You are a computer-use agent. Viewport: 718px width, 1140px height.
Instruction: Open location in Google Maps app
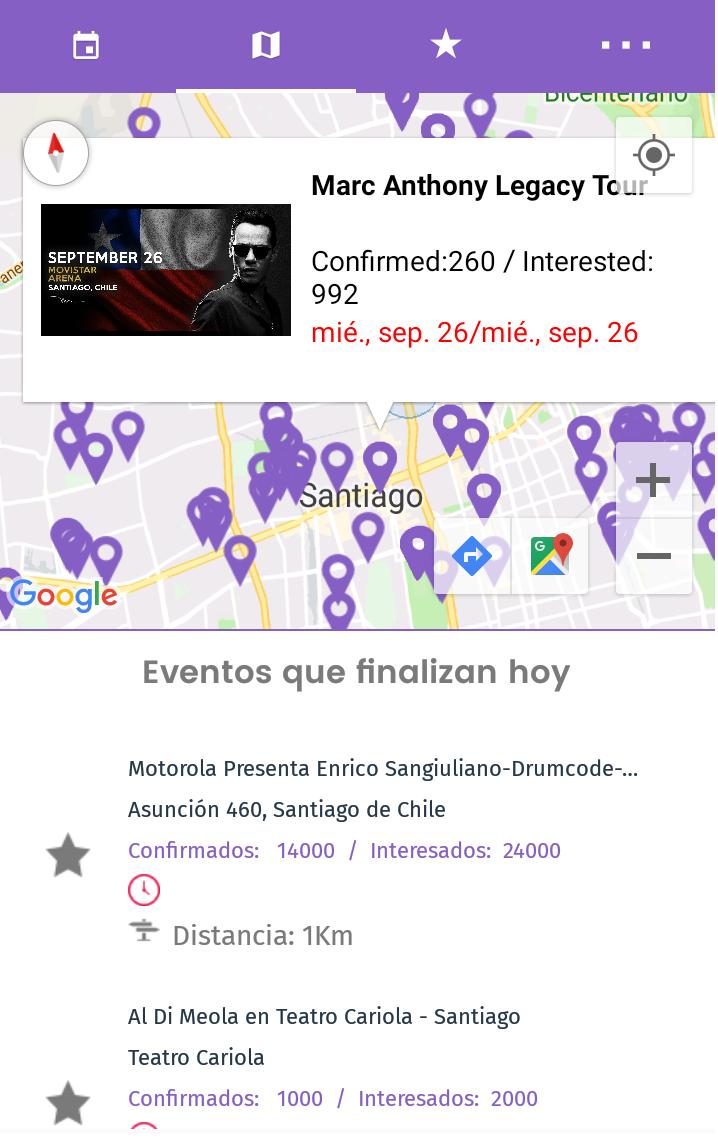(550, 556)
